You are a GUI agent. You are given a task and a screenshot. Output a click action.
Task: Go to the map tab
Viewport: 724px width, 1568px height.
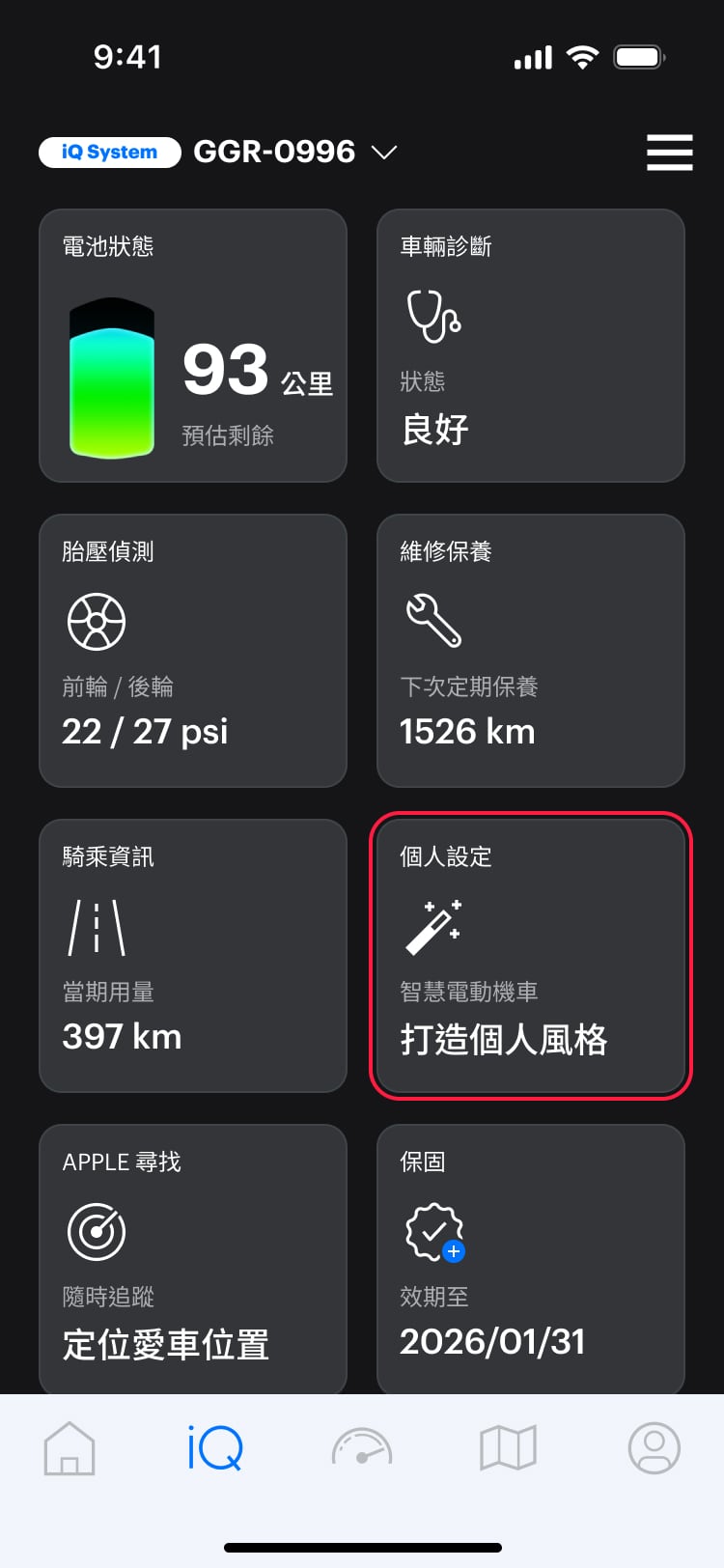pyautogui.click(x=508, y=1448)
